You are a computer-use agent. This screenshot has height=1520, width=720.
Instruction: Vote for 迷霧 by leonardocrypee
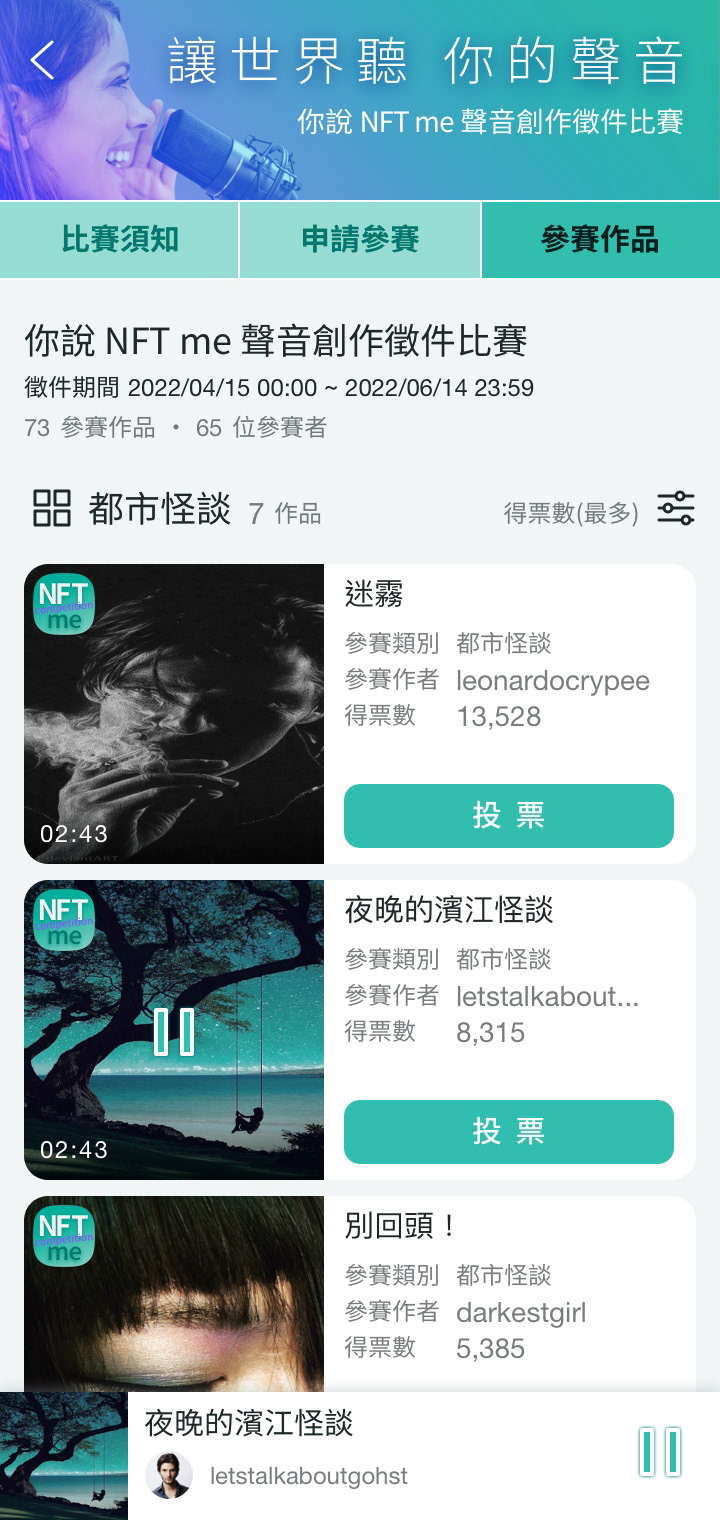508,816
